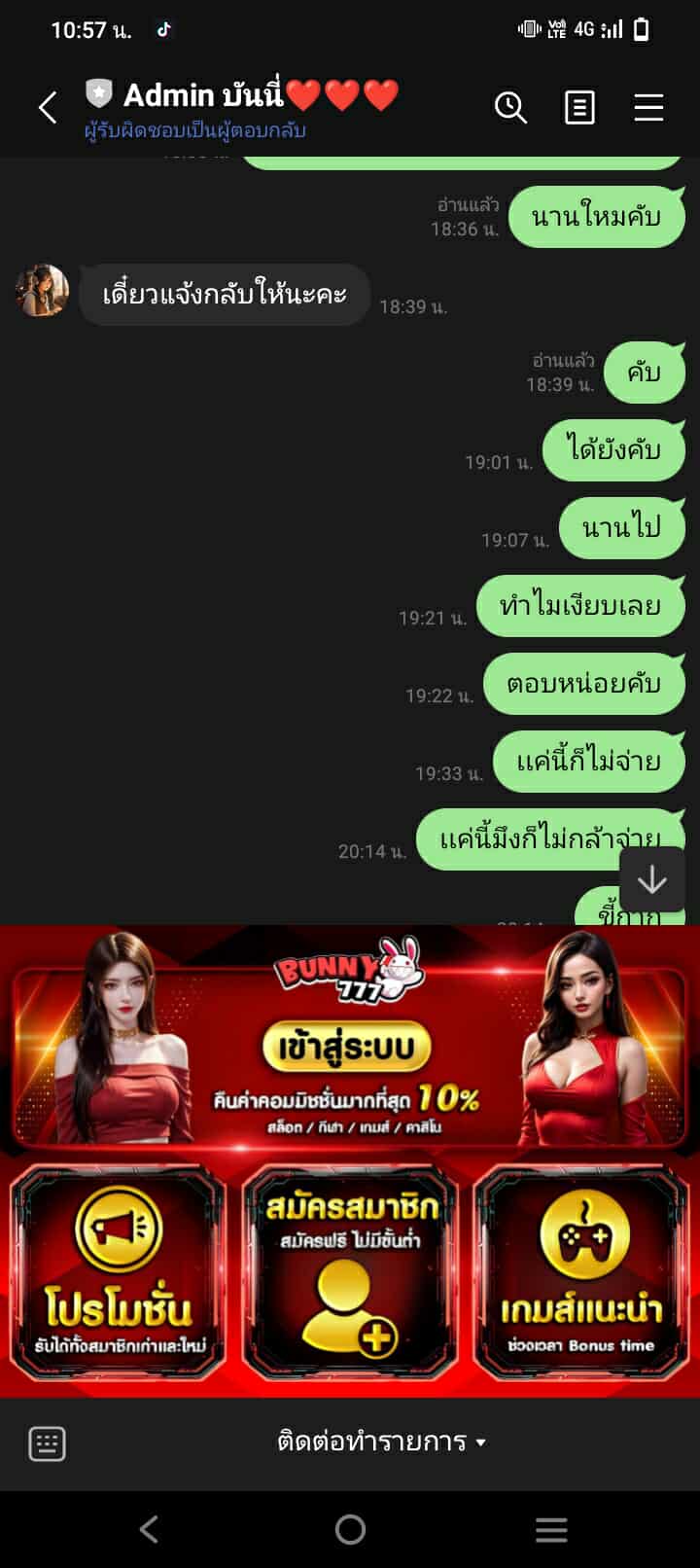
Task: Open system recent apps
Action: [551, 1529]
